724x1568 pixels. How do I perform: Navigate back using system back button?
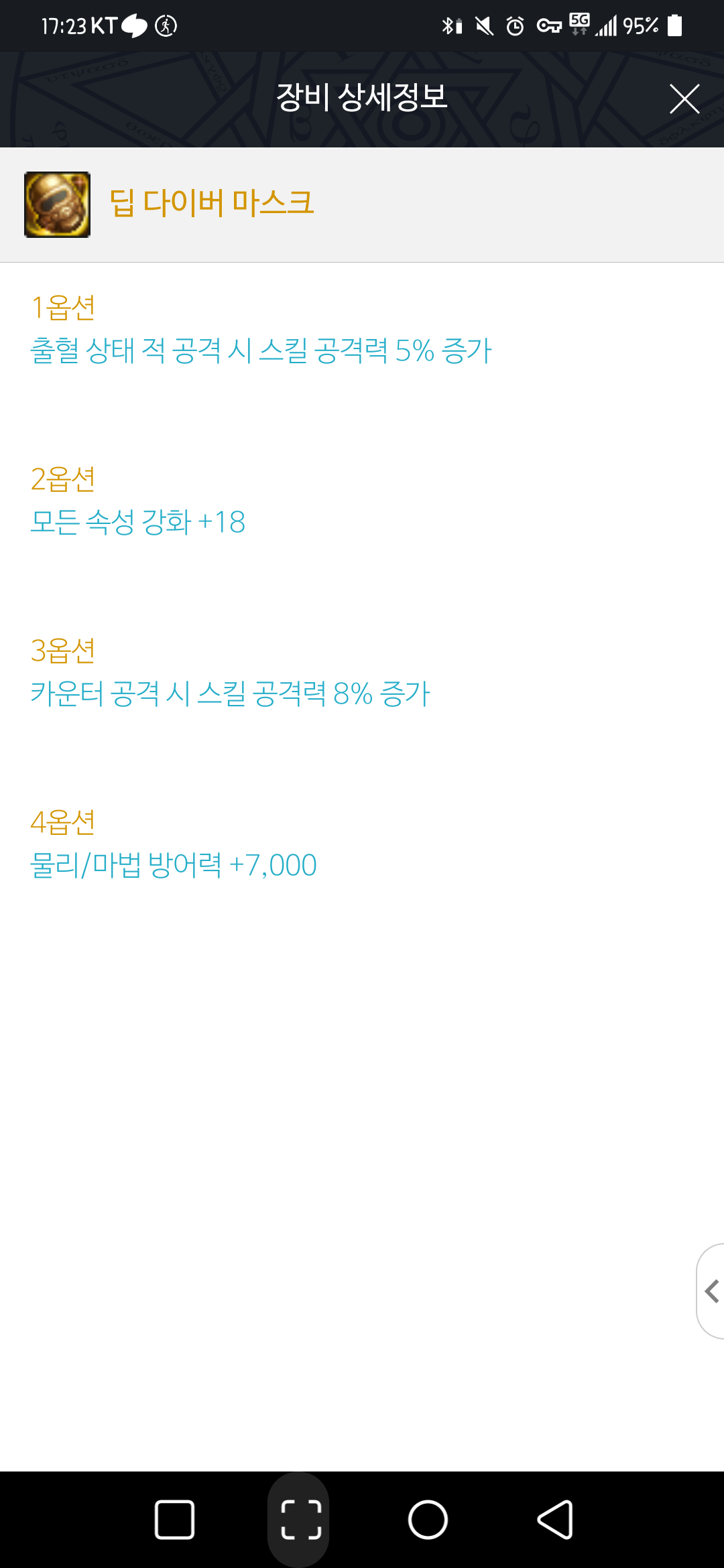tap(556, 1520)
